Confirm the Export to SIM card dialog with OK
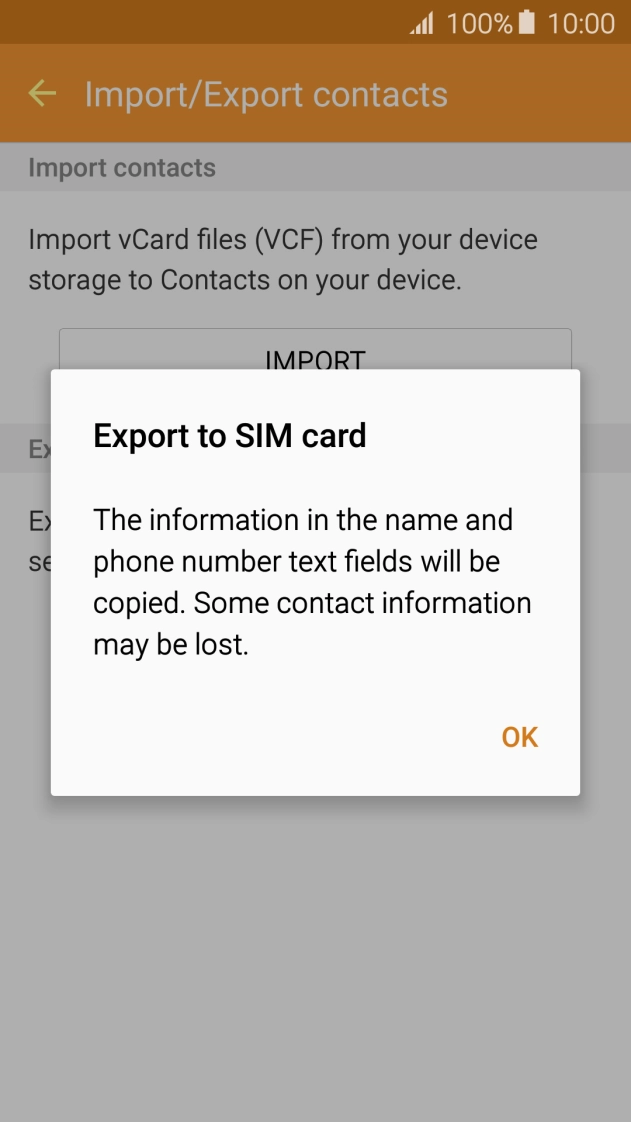The height and width of the screenshot is (1122, 631). (x=519, y=737)
